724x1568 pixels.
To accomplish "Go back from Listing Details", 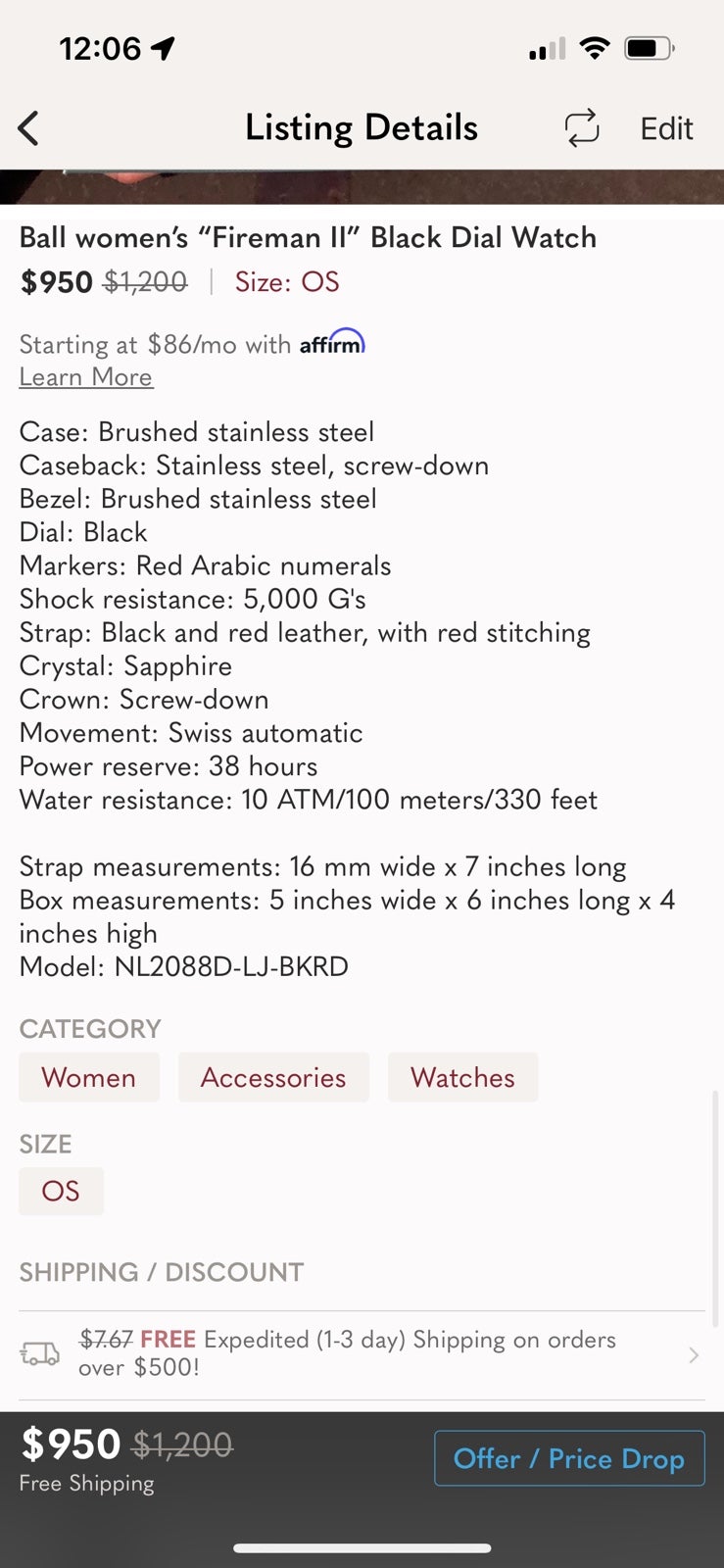I will coord(28,128).
